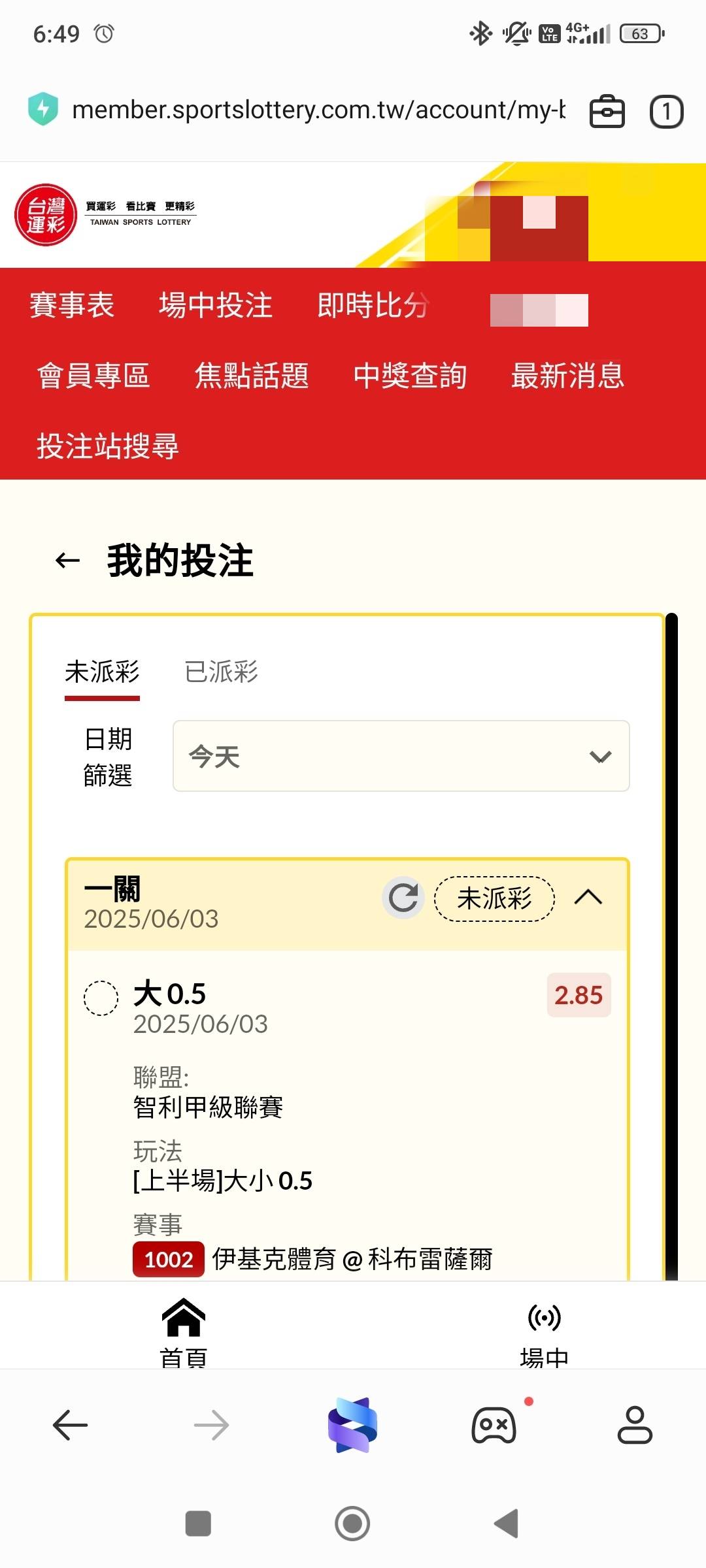Image resolution: width=706 pixels, height=1568 pixels.
Task: Go to 場中投注
Action: (216, 306)
